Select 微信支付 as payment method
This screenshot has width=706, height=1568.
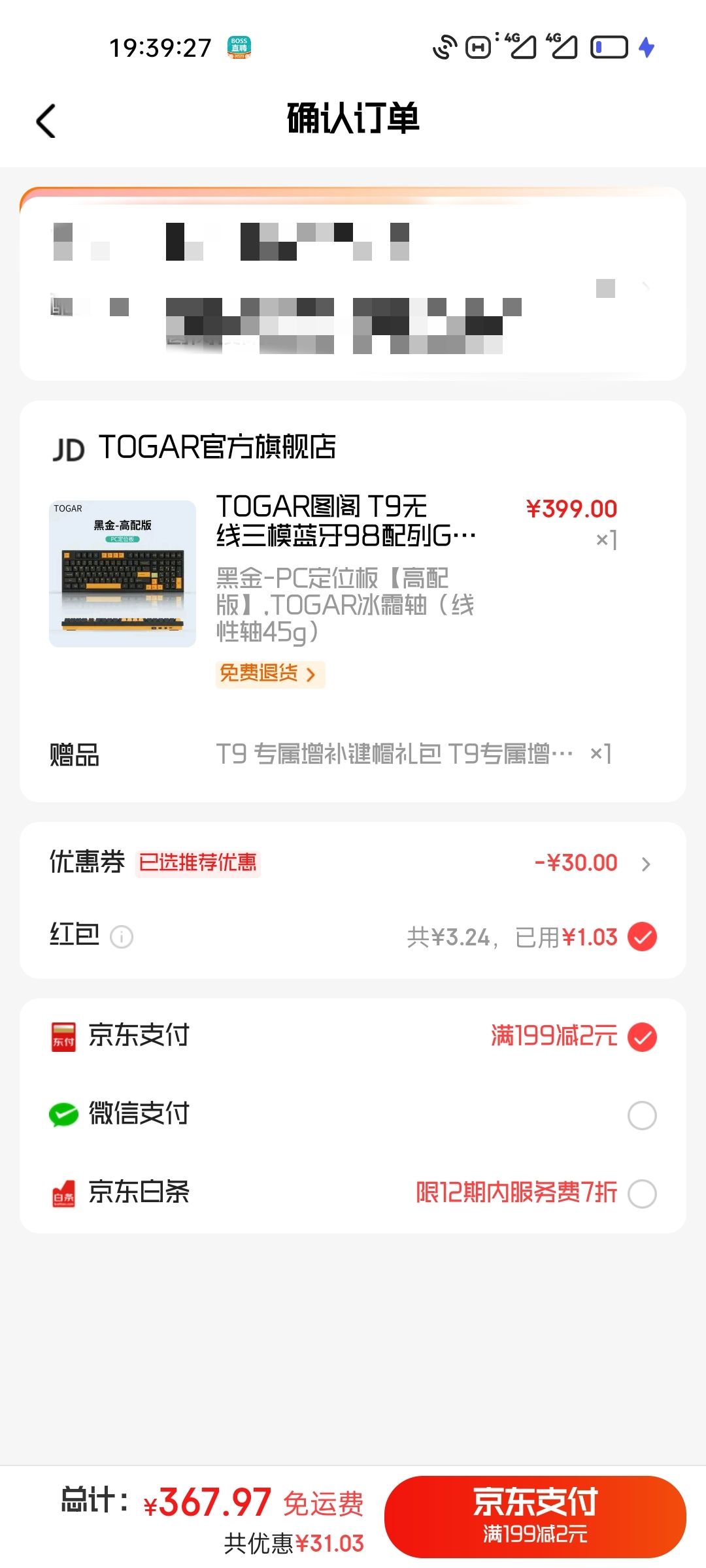(643, 1115)
